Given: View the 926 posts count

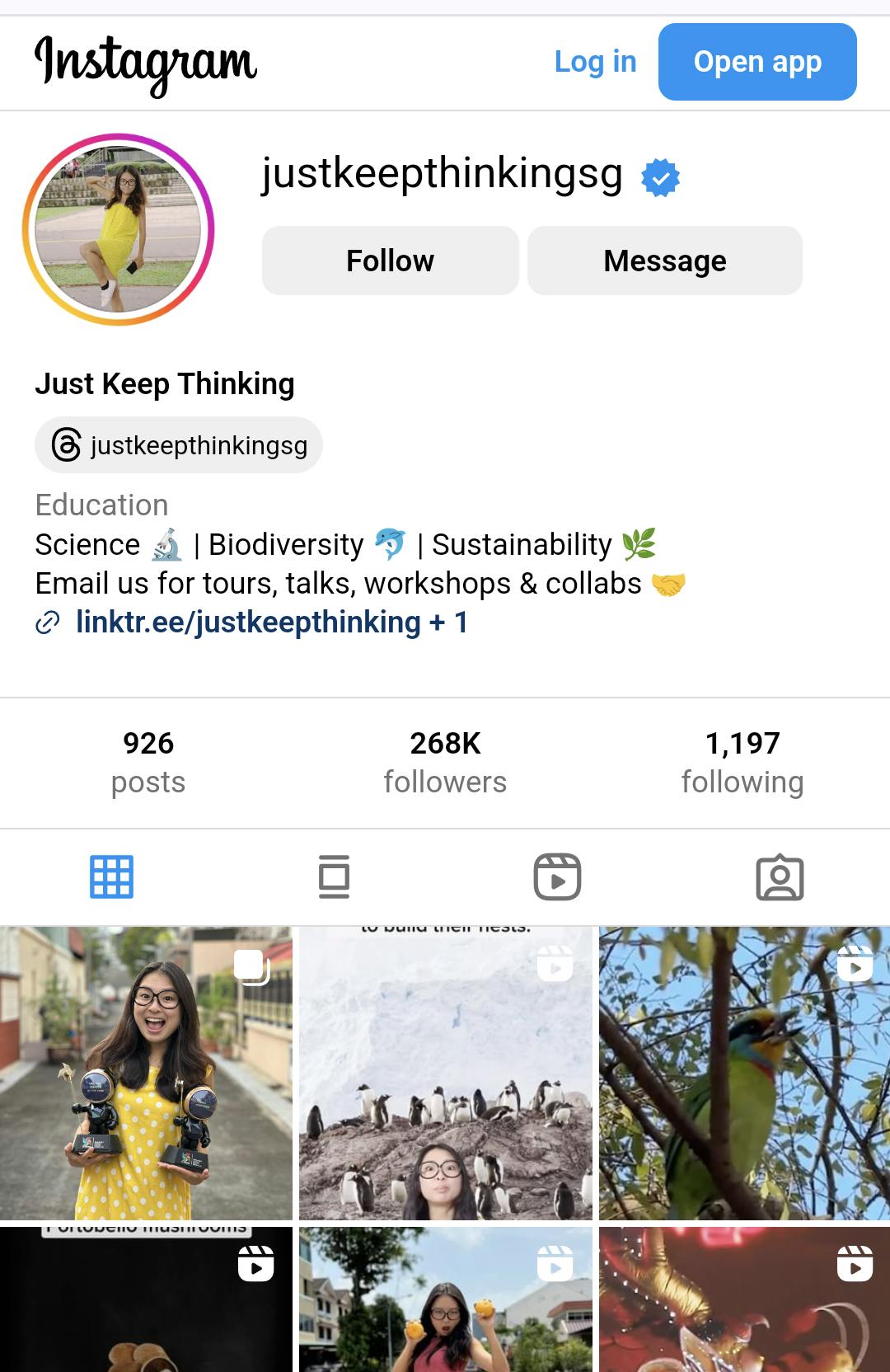Looking at the screenshot, I should click(147, 759).
